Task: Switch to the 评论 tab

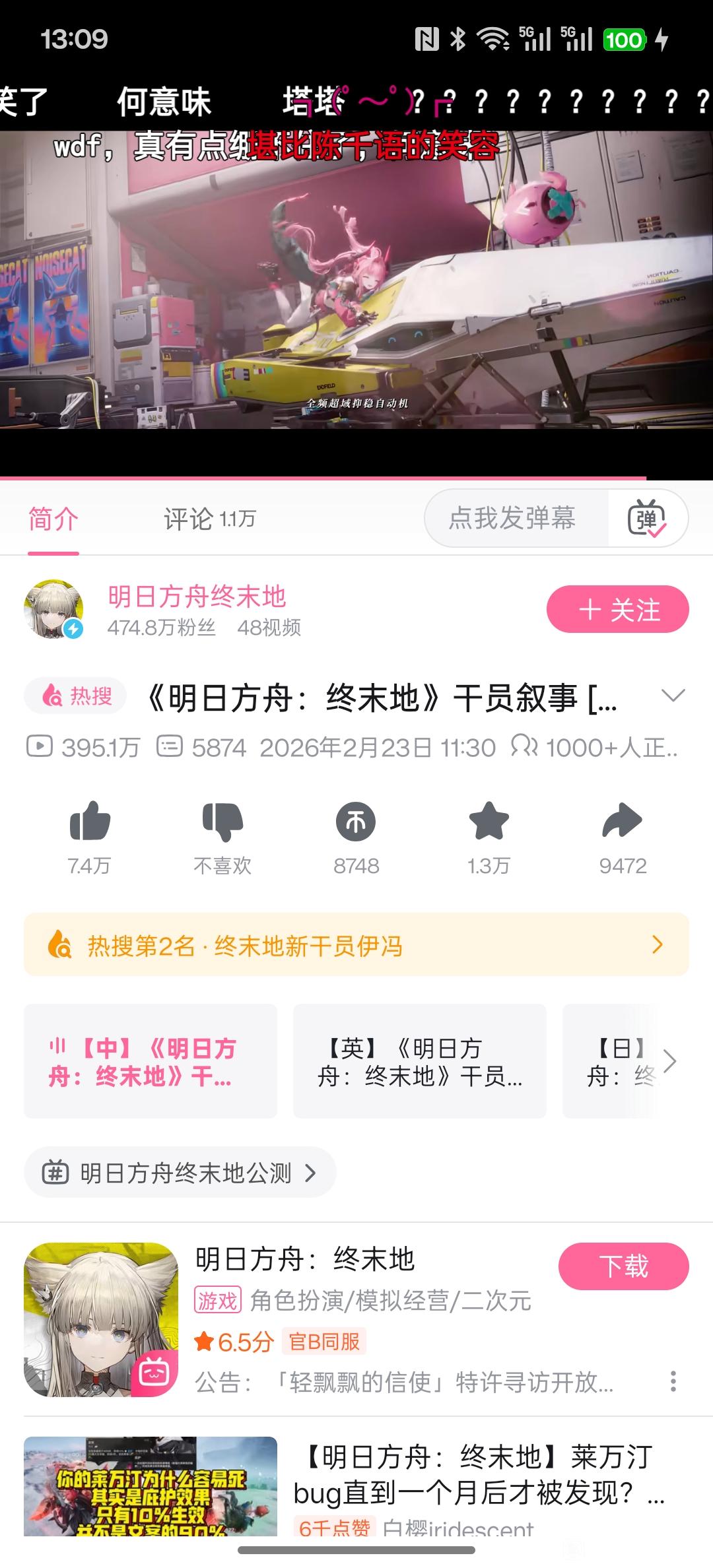Action: [209, 519]
